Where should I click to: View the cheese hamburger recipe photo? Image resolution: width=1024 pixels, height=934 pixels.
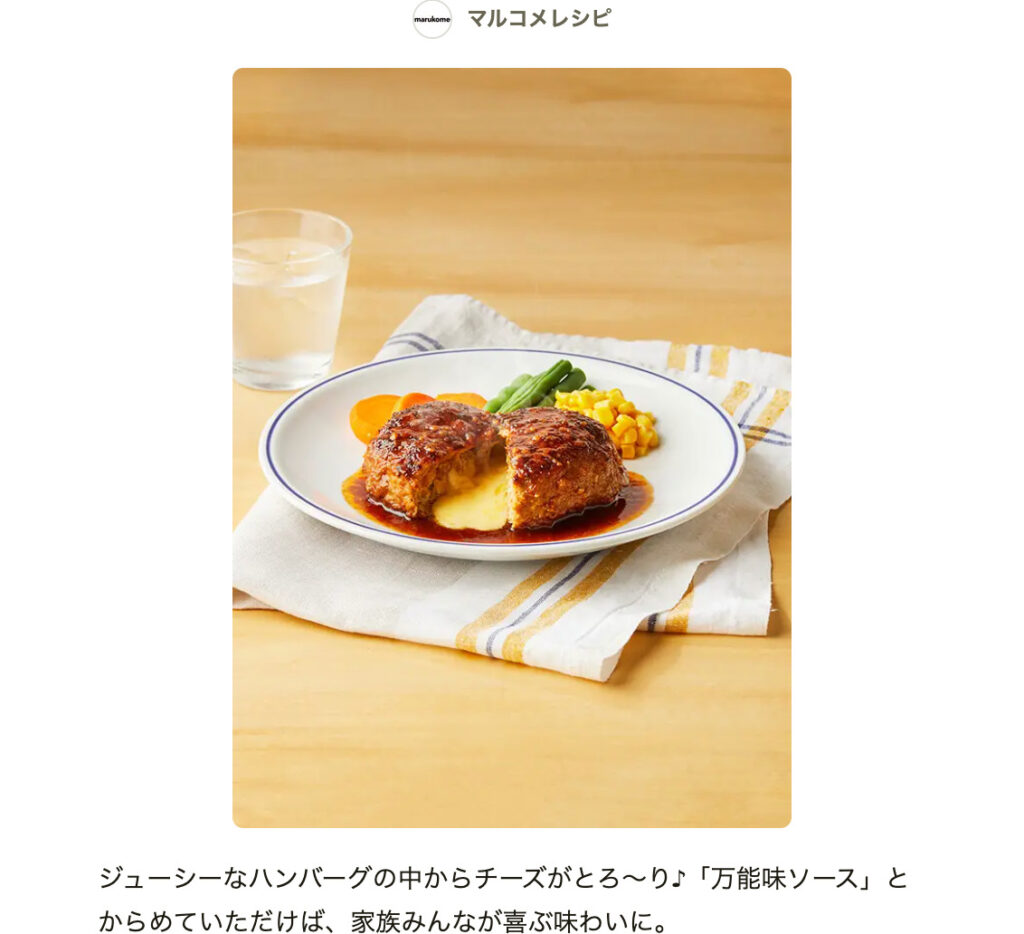(x=511, y=447)
